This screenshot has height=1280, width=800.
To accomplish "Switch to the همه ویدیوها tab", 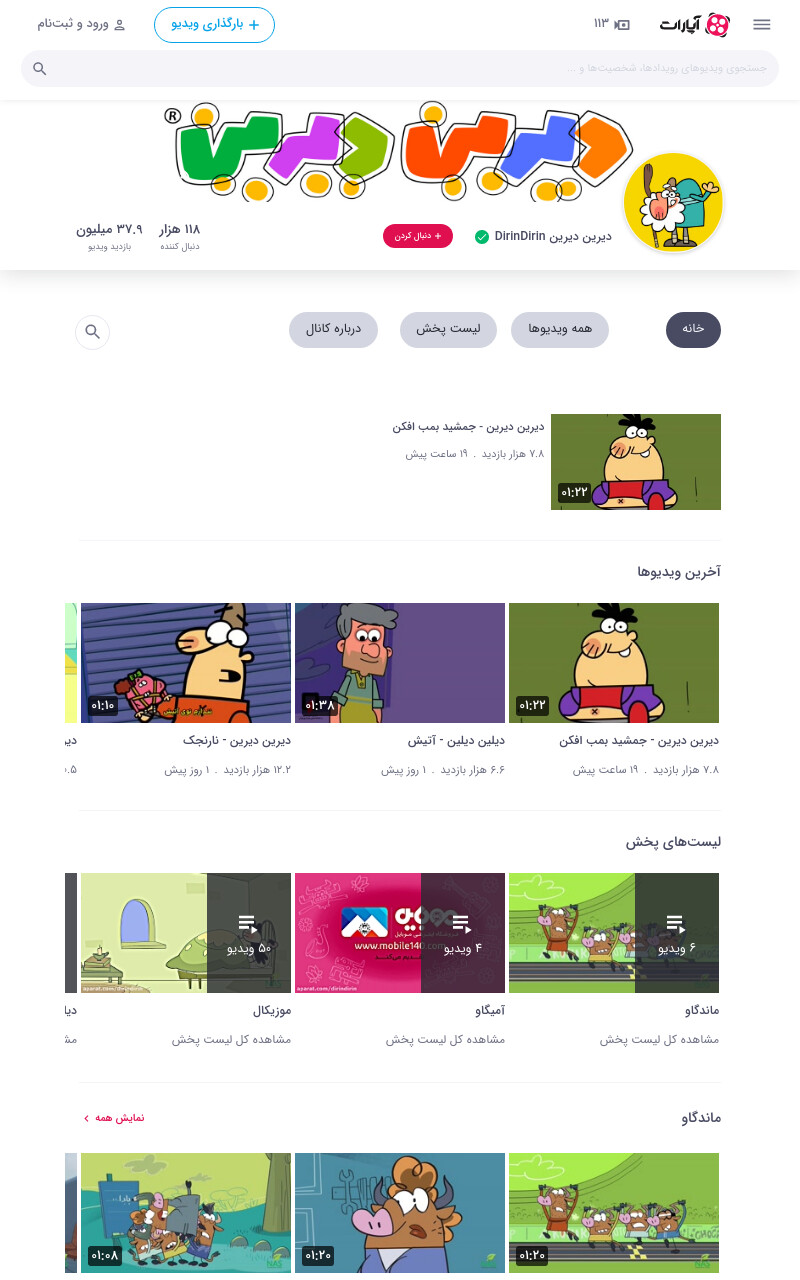I will [560, 329].
